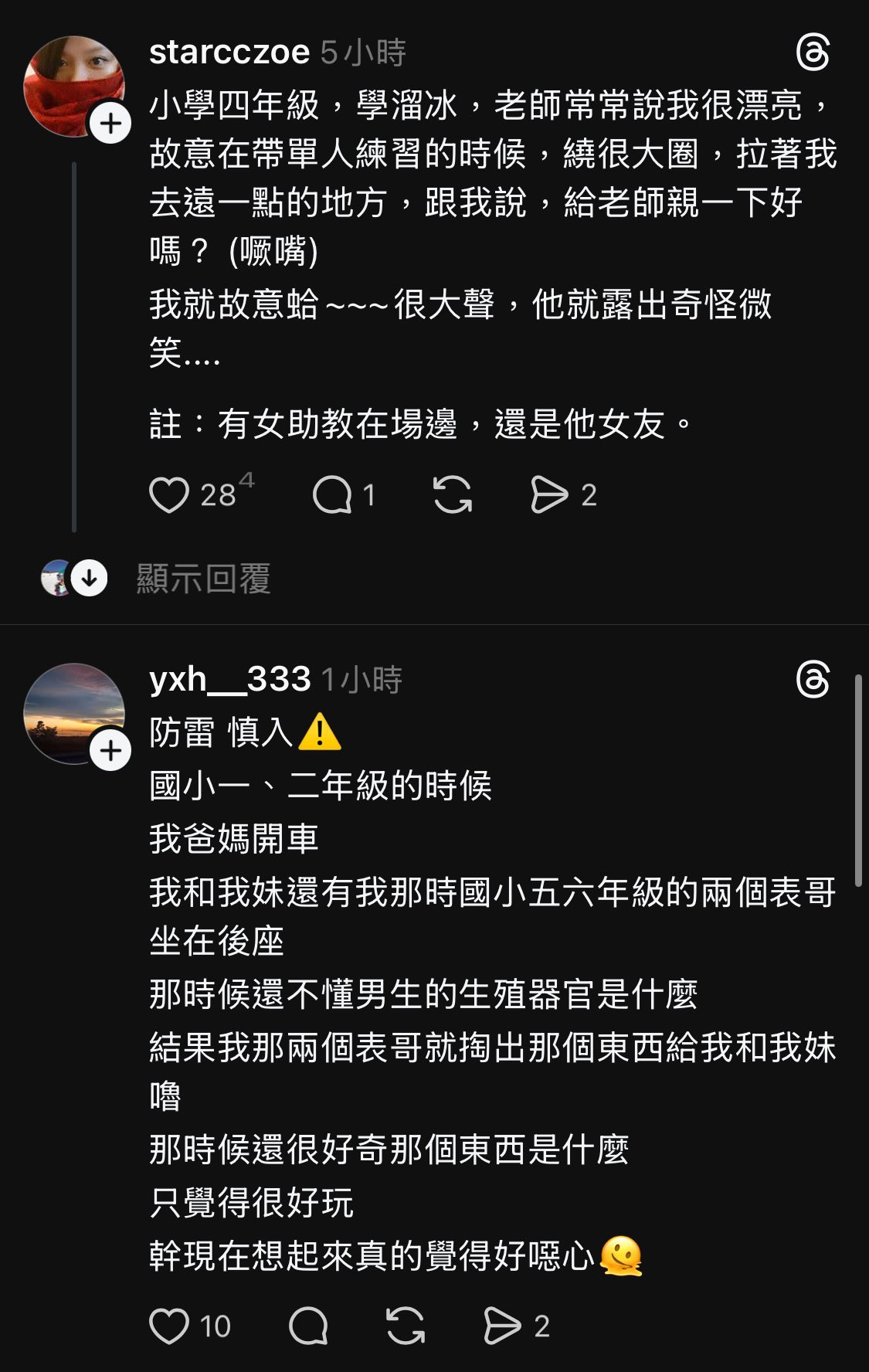Screen dimensions: 869x1372
Task: Open Threads icon on starcczoe's post
Action: click(x=813, y=53)
